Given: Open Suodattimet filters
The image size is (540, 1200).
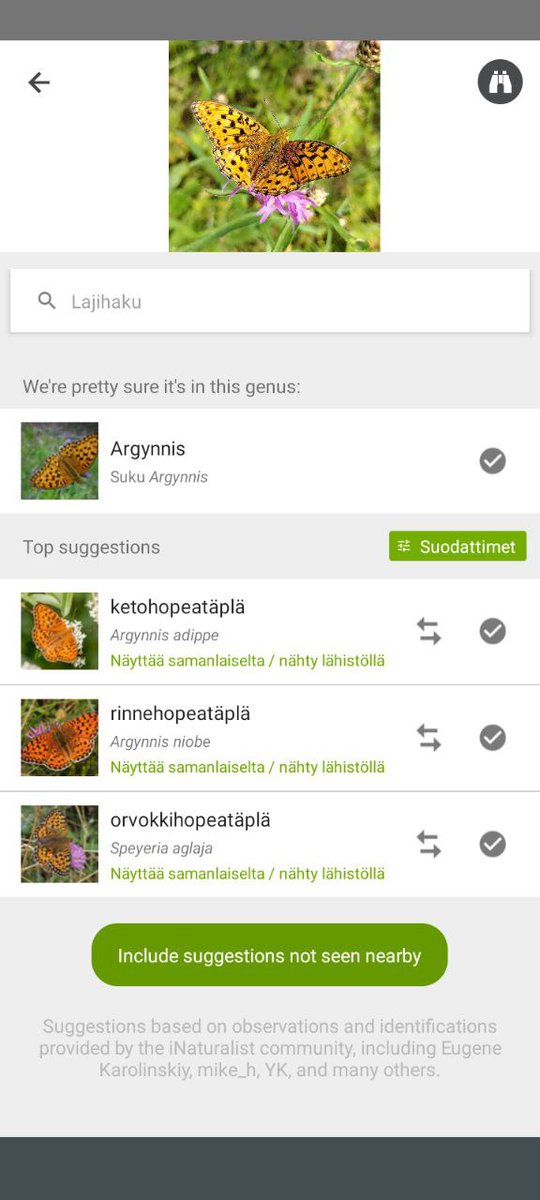Looking at the screenshot, I should tap(458, 546).
